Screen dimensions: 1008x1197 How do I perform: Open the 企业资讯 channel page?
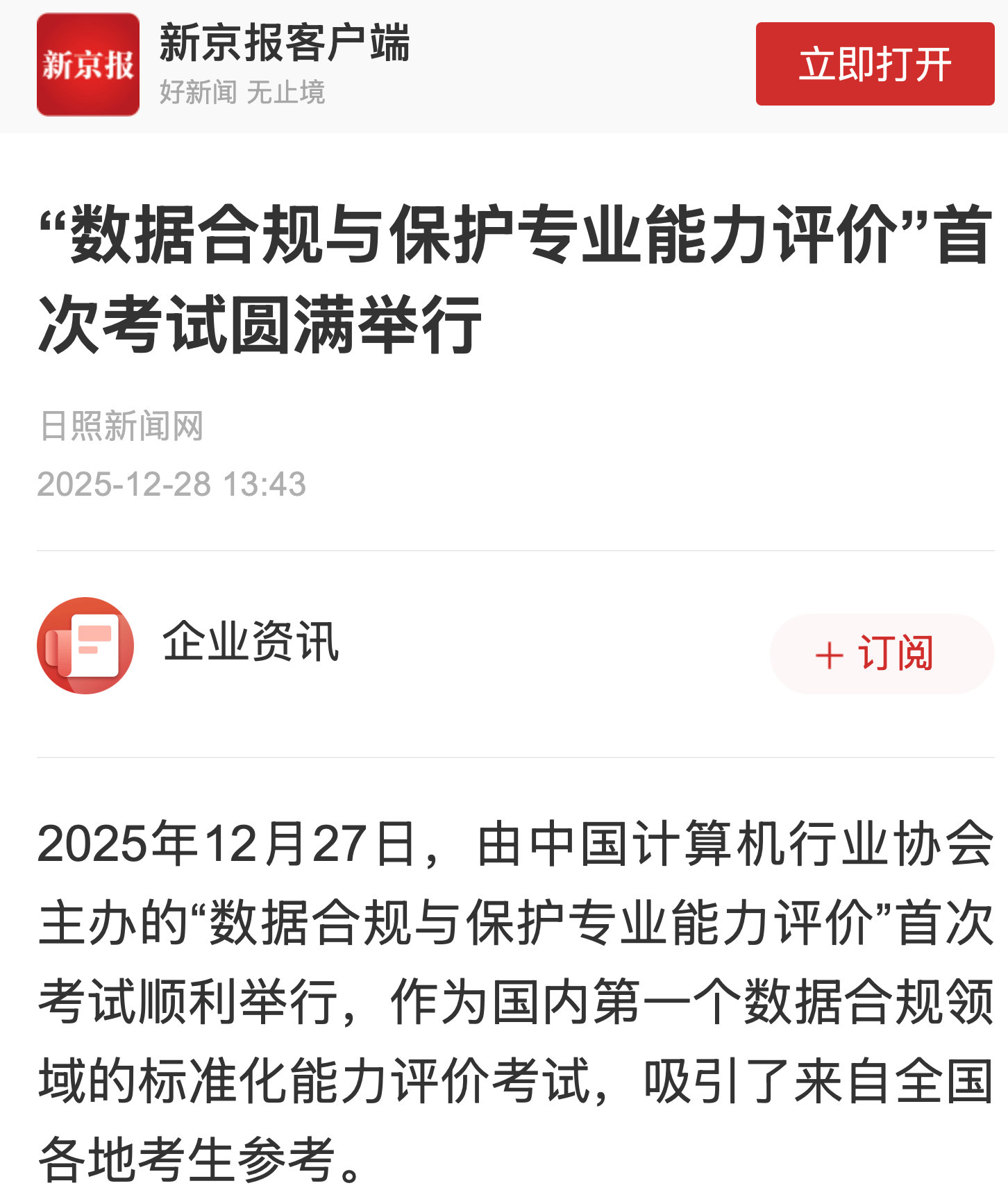click(x=250, y=642)
